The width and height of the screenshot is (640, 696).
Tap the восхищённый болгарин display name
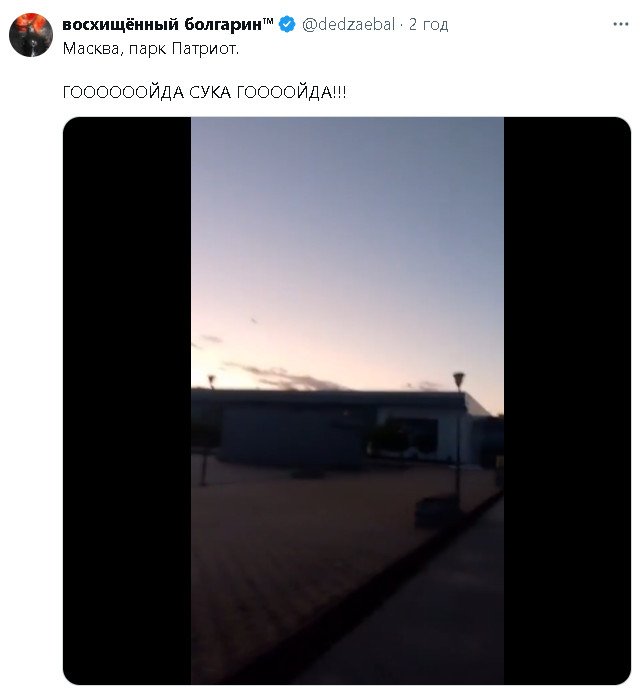168,24
